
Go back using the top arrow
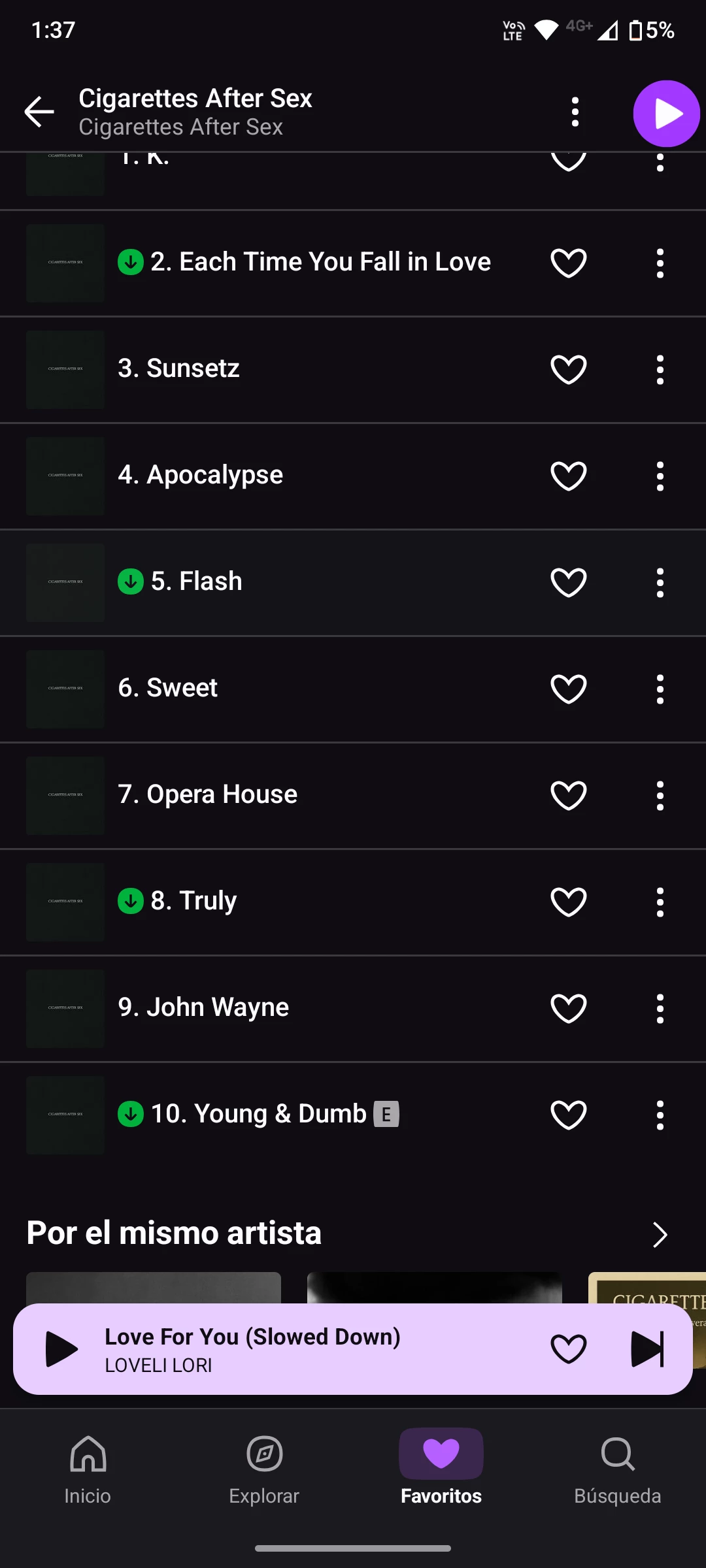coord(39,112)
